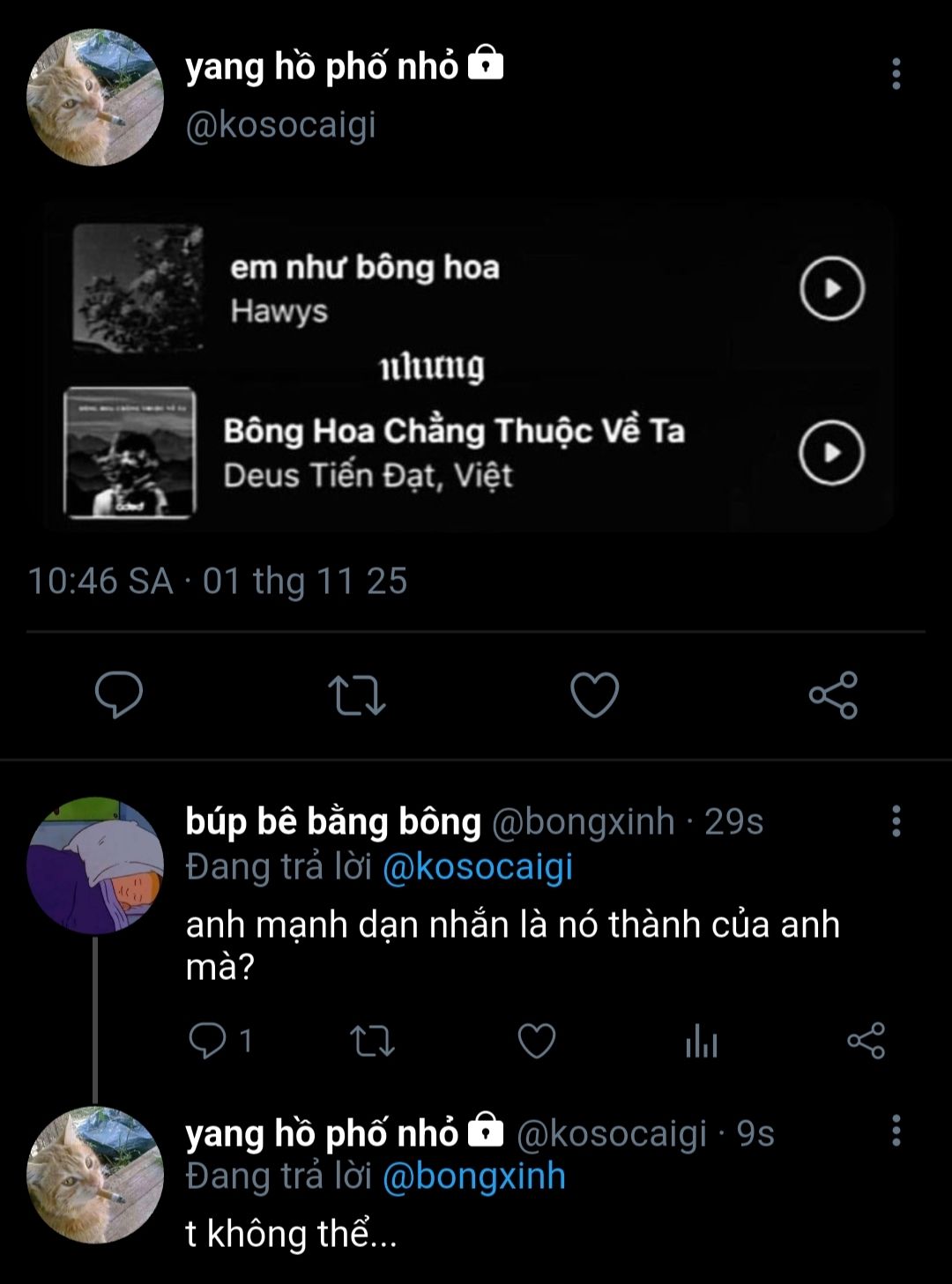Viewport: 952px width, 1284px height.
Task: Share the main tweet
Action: pyautogui.click(x=833, y=694)
